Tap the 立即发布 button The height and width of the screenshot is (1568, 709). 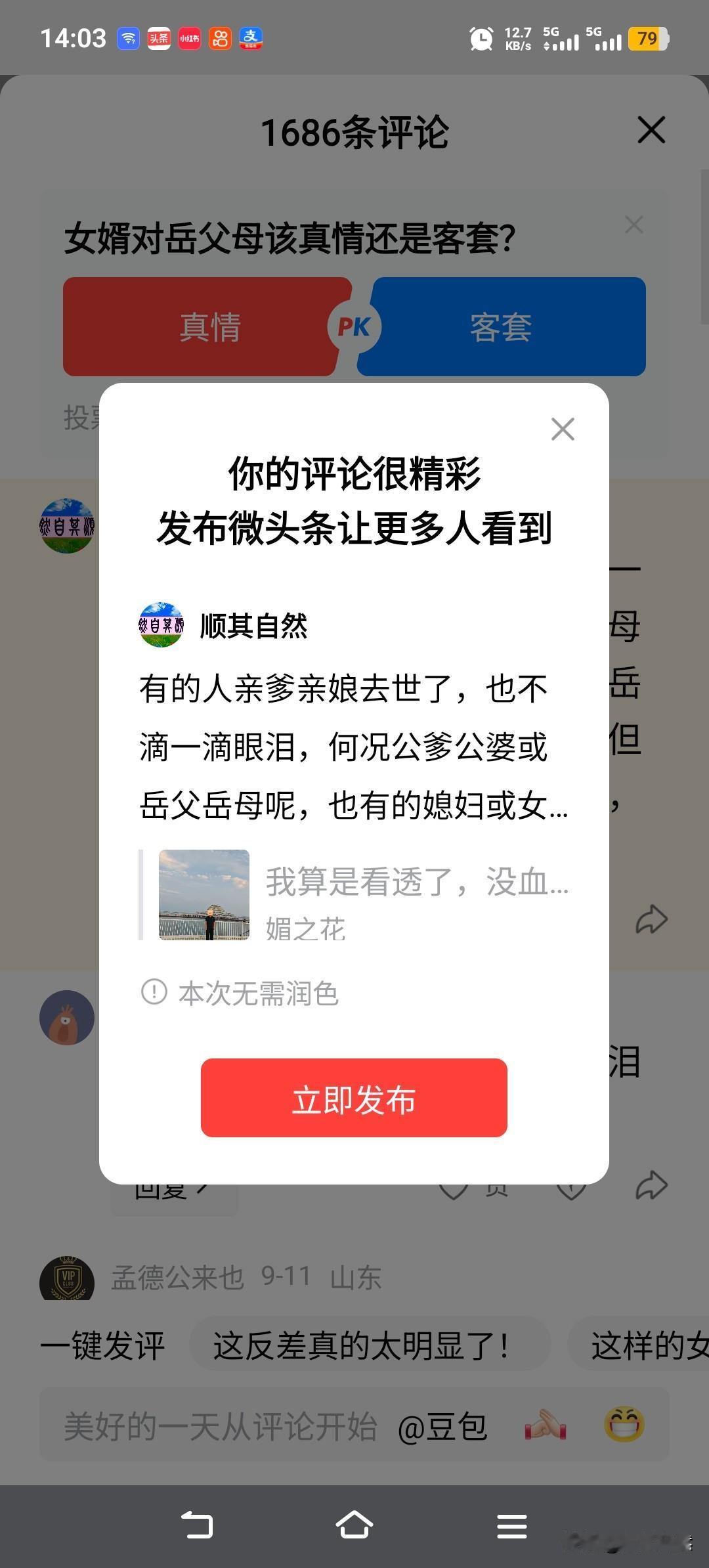tap(354, 1097)
